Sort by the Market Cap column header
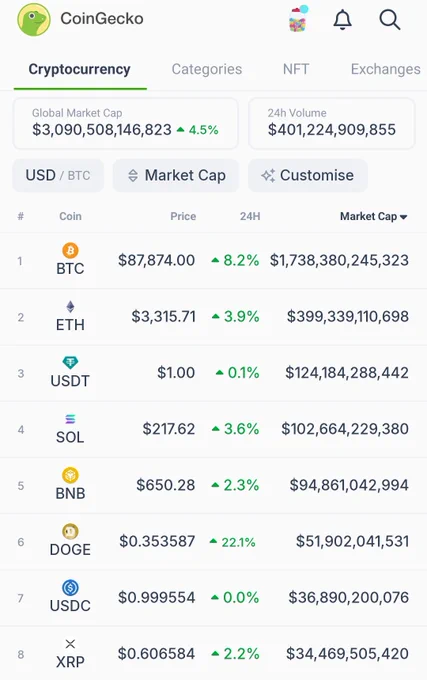The height and width of the screenshot is (680, 427). (373, 216)
